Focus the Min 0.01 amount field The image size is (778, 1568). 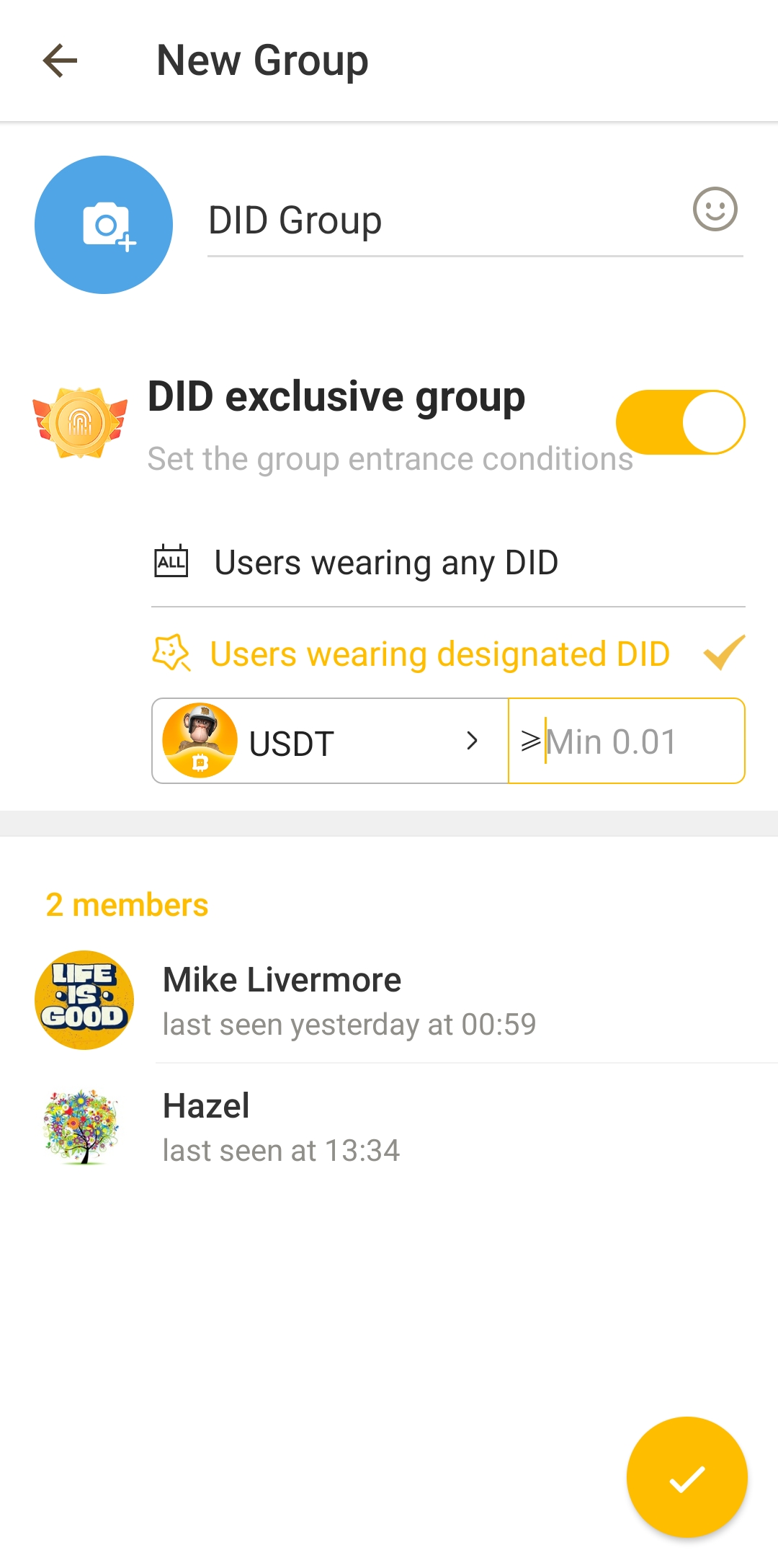tap(634, 741)
